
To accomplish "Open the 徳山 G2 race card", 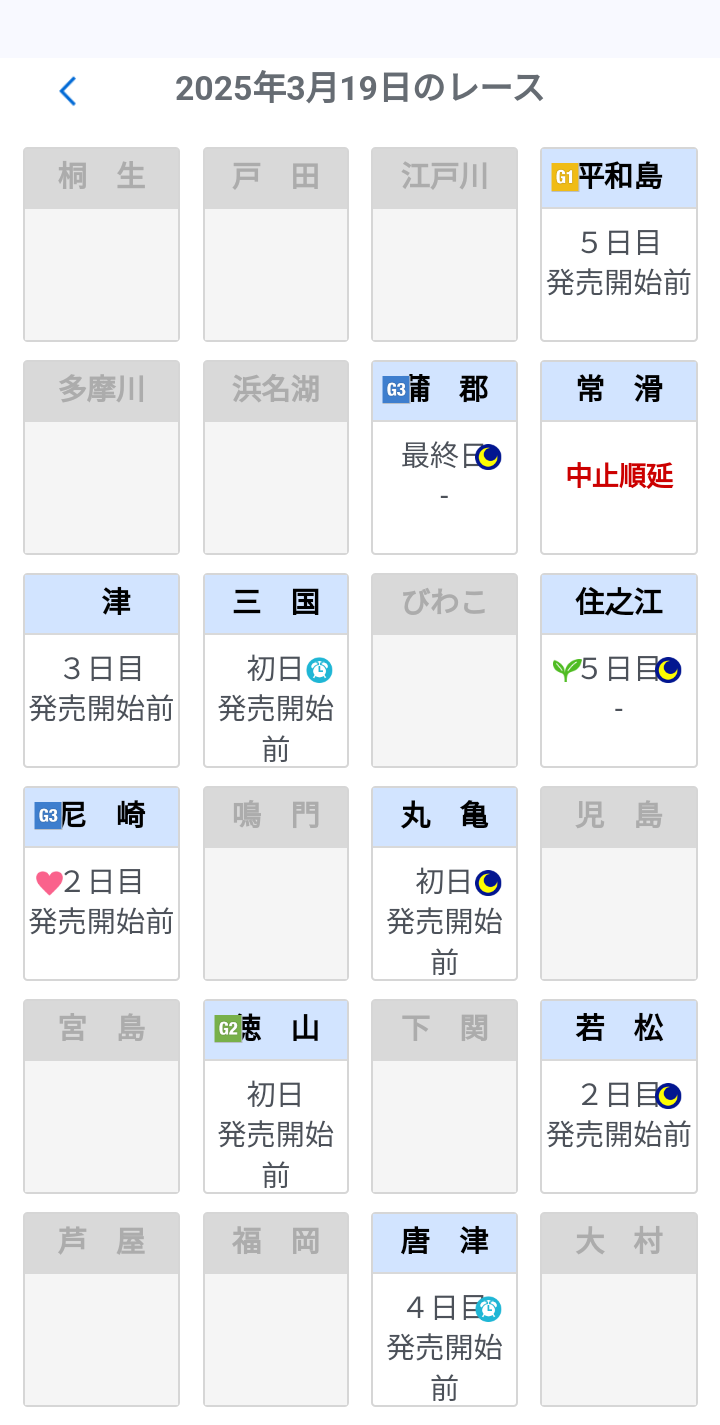I will point(276,1097).
